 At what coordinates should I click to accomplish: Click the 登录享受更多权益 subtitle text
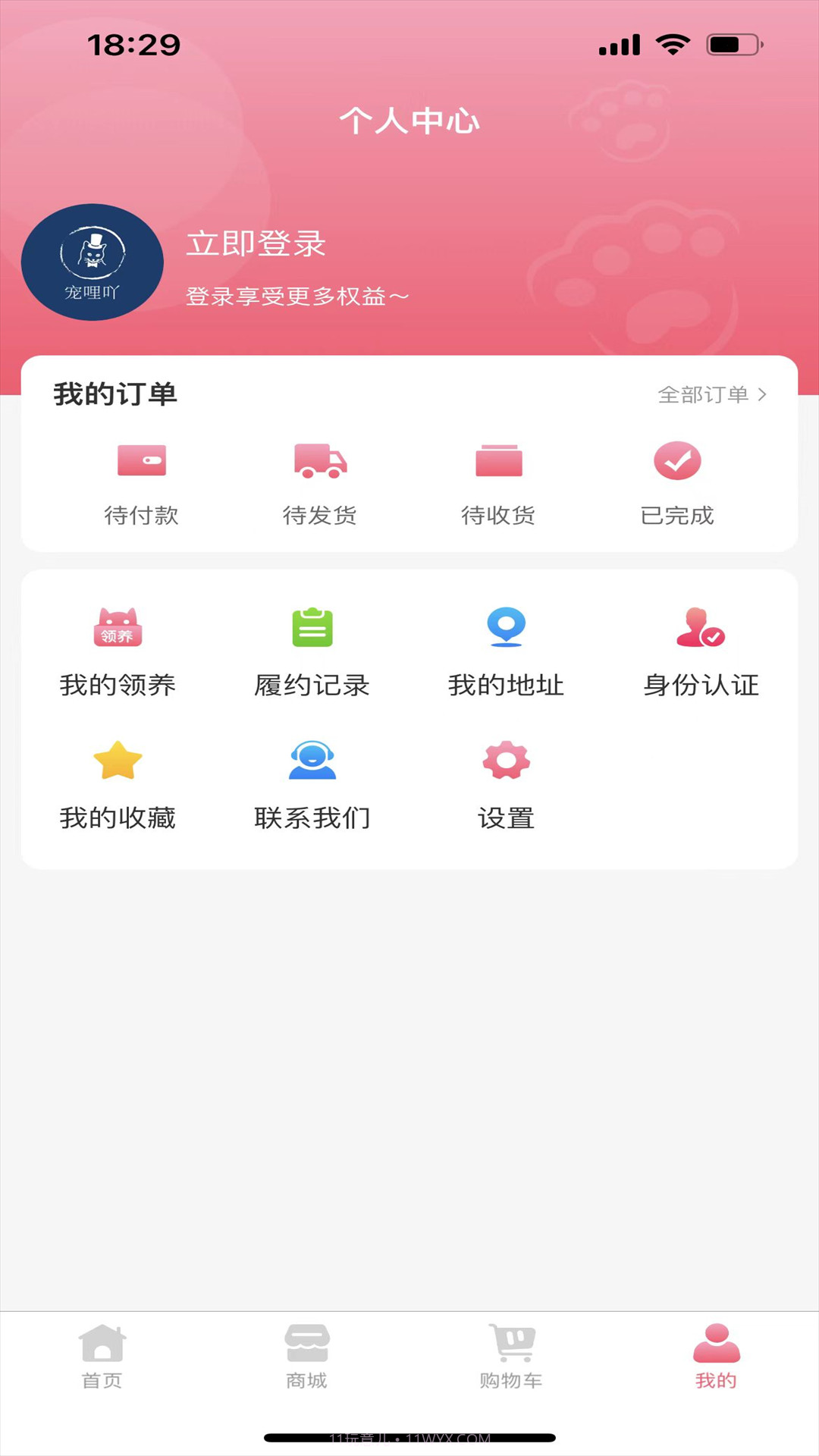point(297,297)
